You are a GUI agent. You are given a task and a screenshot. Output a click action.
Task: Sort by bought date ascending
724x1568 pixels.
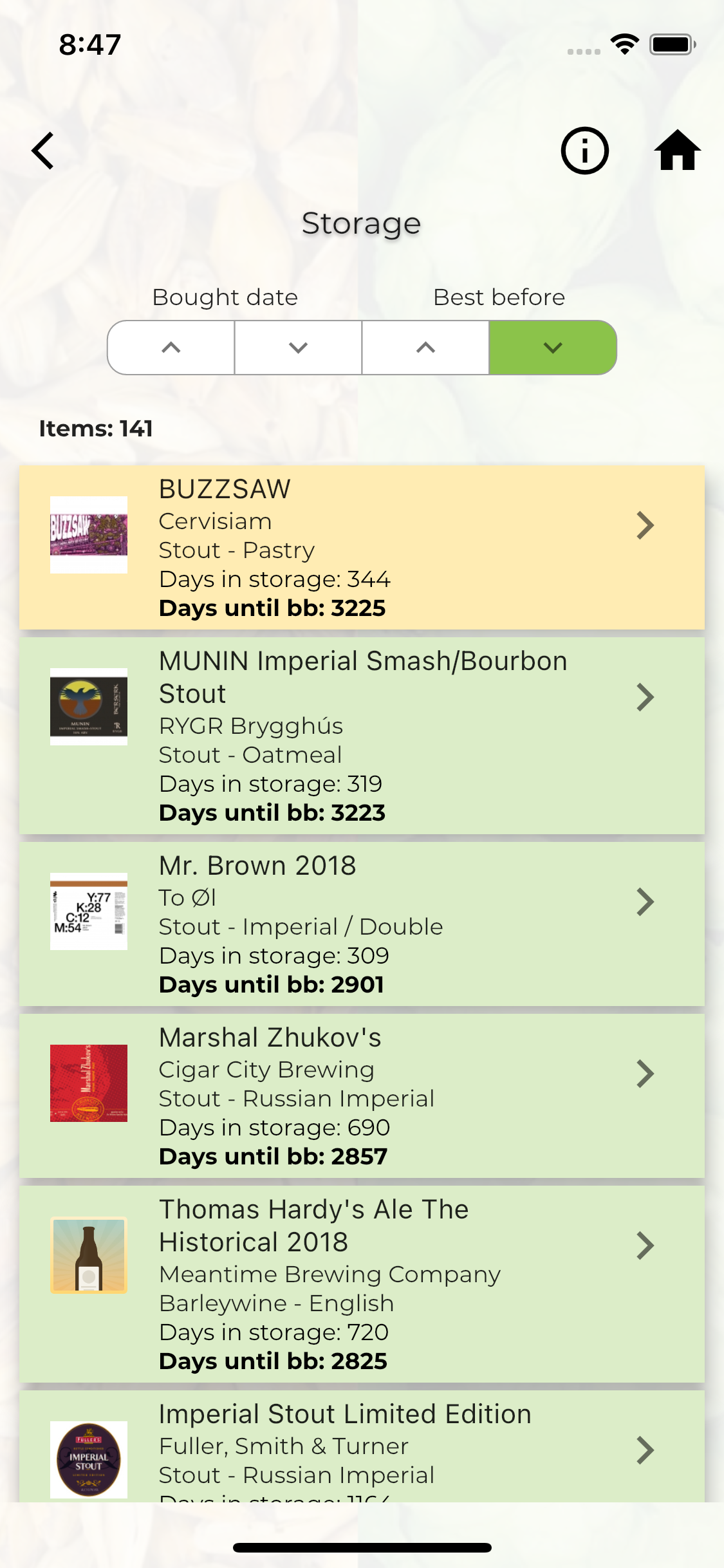[171, 348]
